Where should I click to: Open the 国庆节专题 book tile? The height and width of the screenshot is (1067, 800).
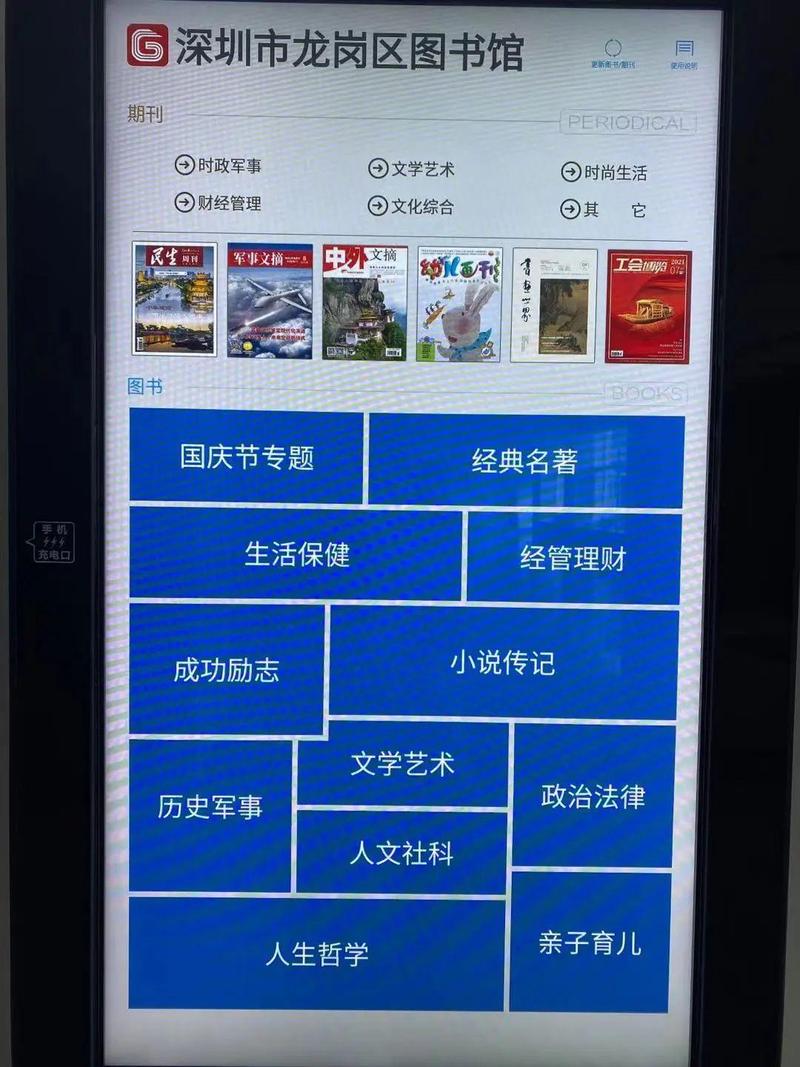pos(246,457)
